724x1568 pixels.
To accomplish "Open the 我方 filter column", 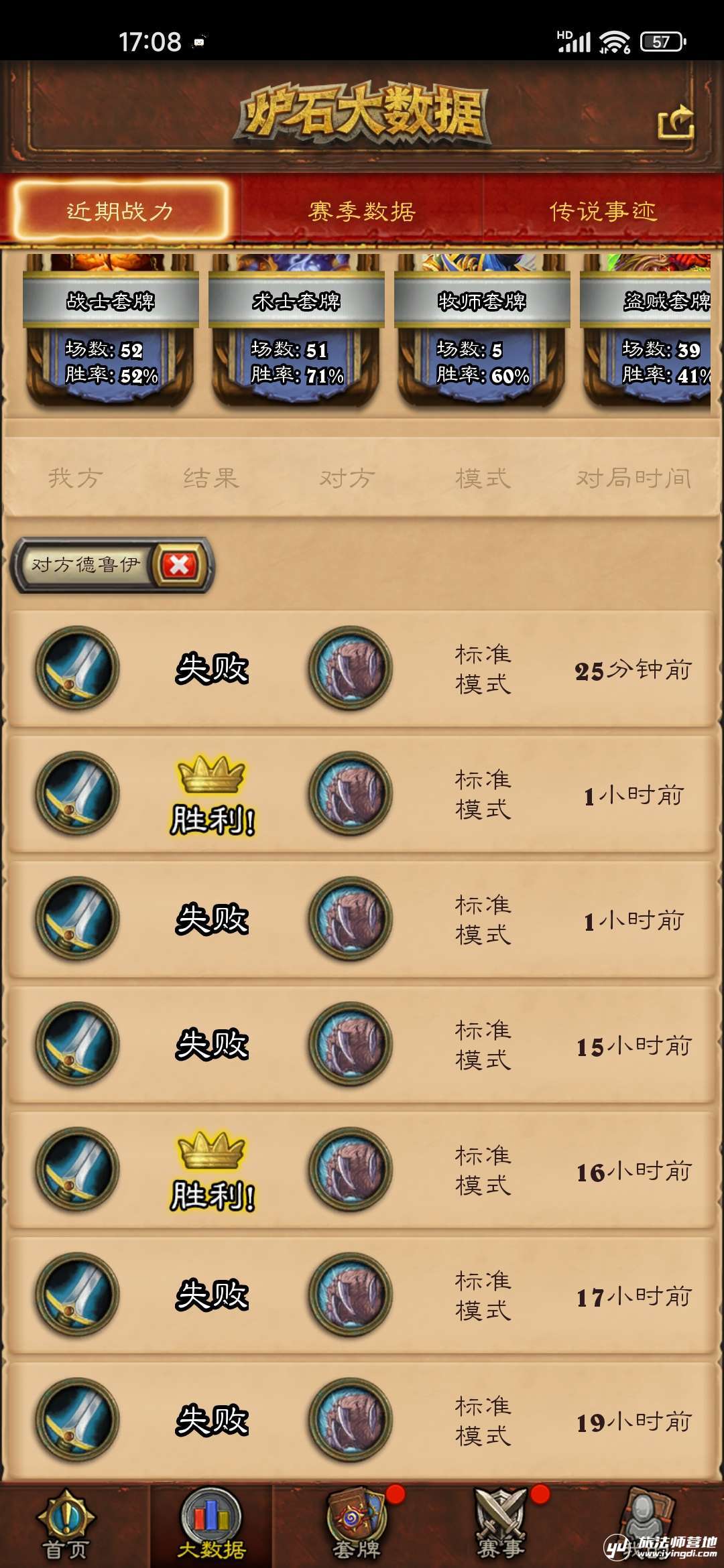I will (x=76, y=478).
